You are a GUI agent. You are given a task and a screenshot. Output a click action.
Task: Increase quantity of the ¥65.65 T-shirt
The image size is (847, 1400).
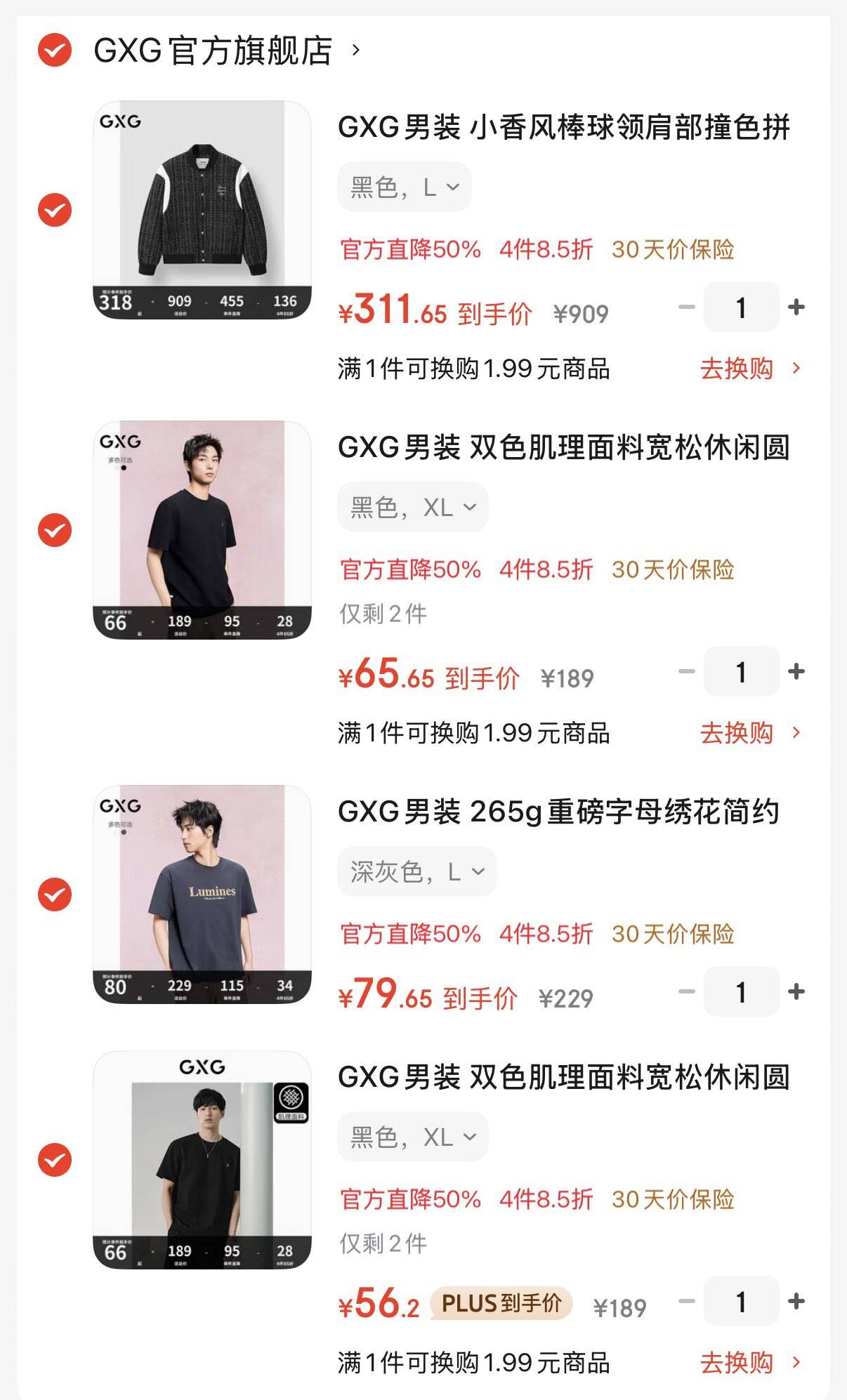coord(796,672)
